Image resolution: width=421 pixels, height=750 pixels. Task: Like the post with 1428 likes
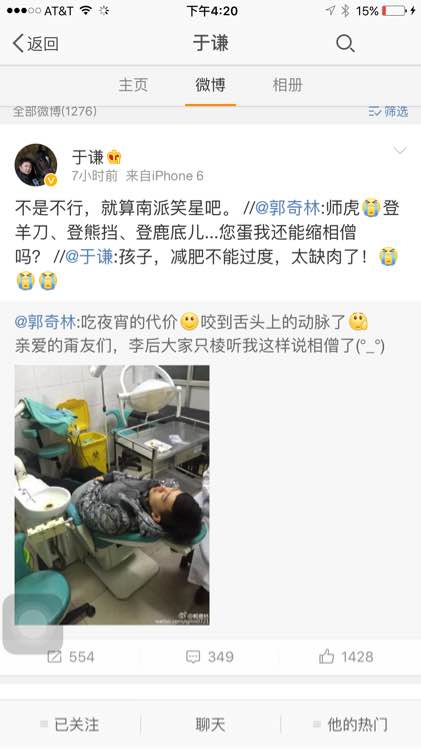click(x=346, y=657)
